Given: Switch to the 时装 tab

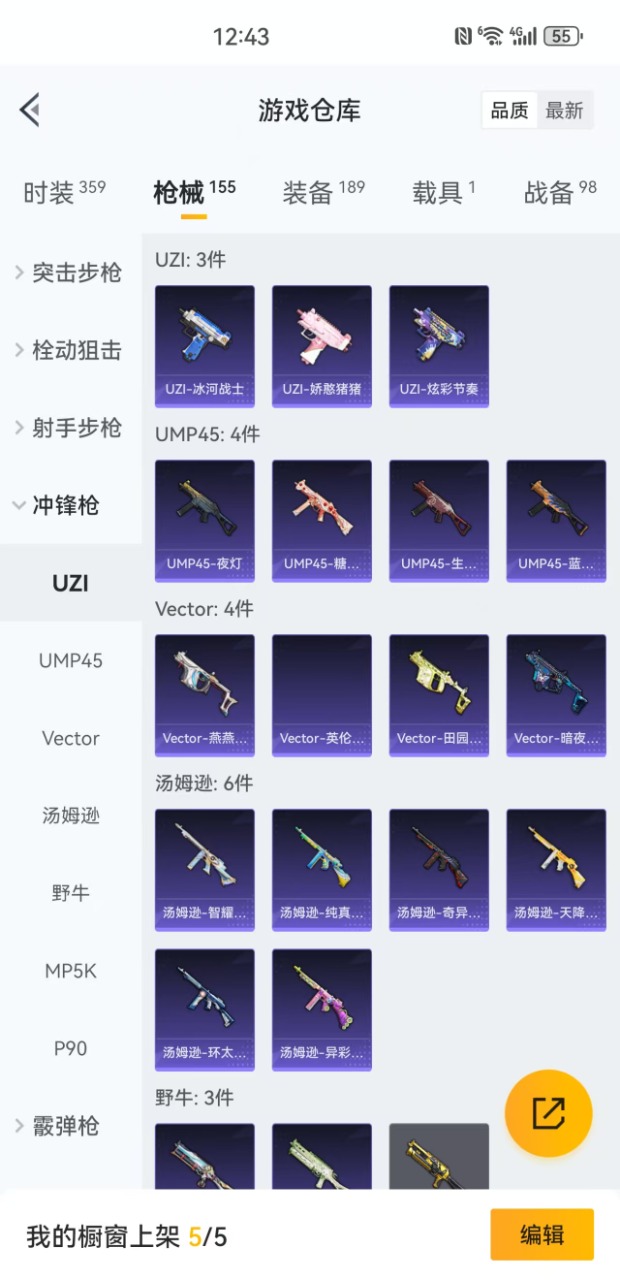Looking at the screenshot, I should [x=64, y=192].
